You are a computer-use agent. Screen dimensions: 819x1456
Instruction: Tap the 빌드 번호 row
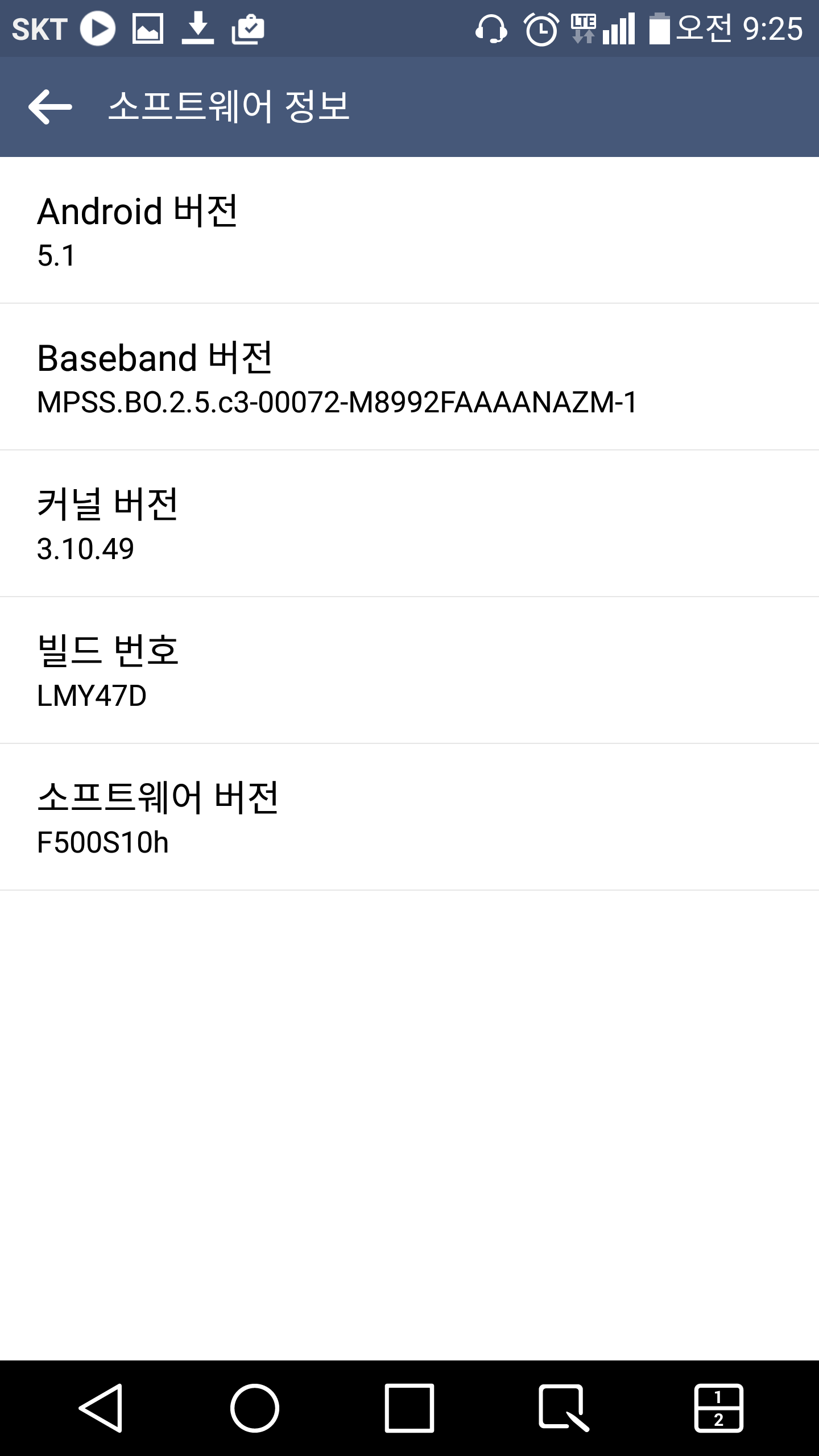coord(409,671)
